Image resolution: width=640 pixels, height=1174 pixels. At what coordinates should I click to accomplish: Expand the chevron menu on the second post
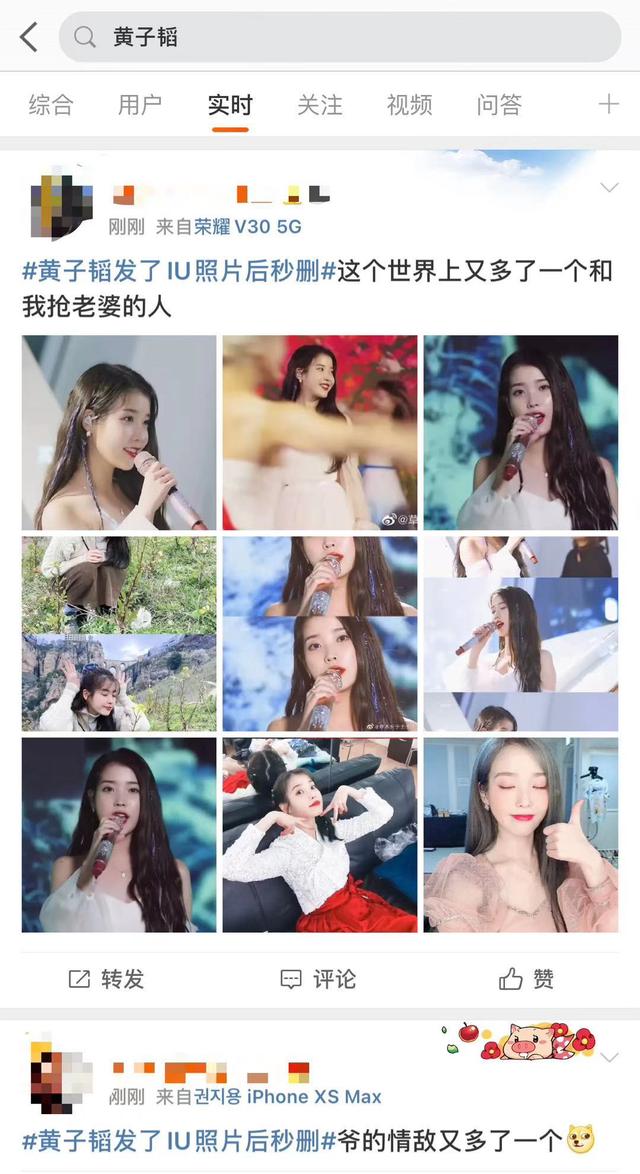pyautogui.click(x=608, y=1058)
